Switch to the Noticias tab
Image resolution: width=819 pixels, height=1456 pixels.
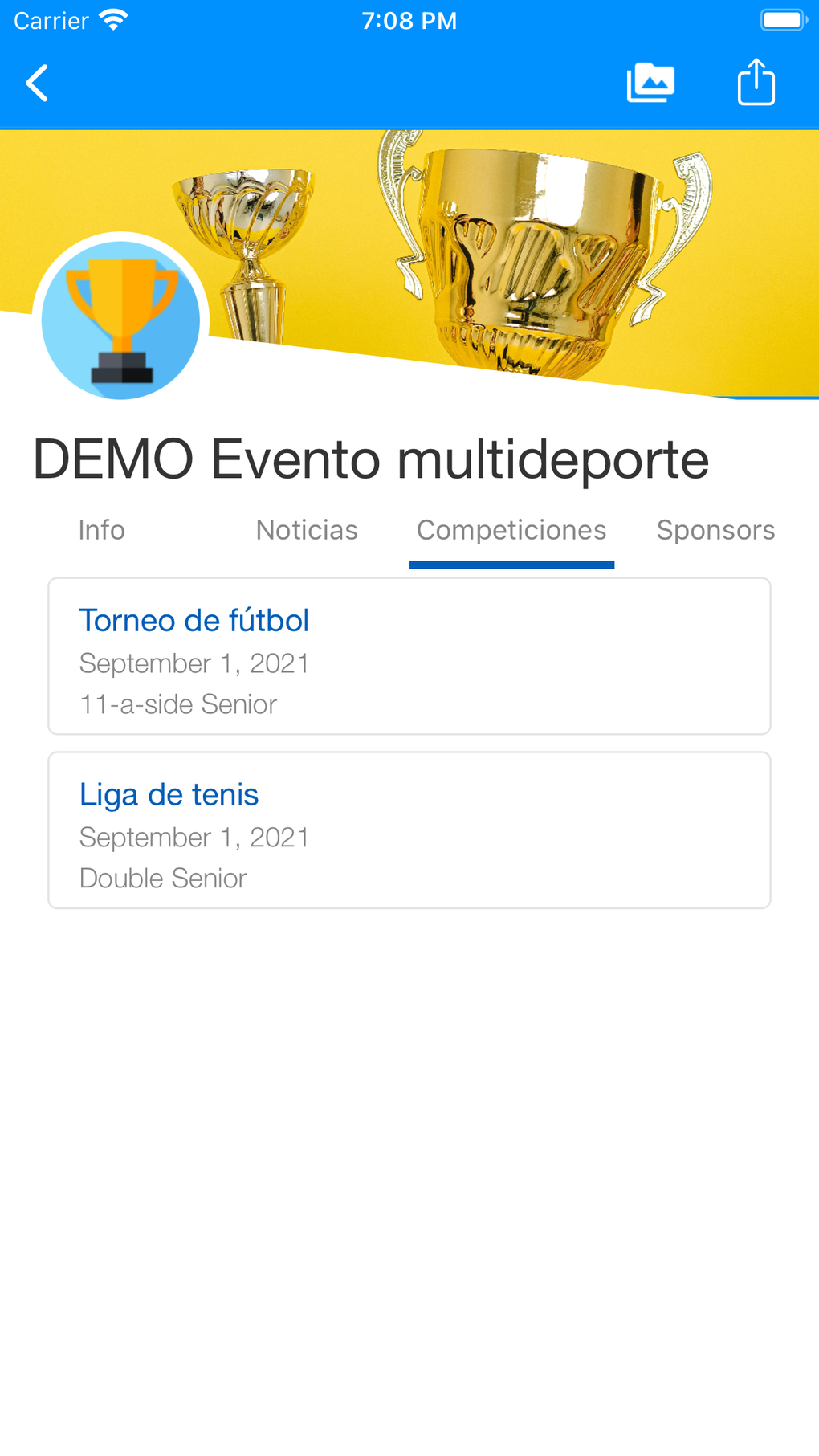(307, 530)
